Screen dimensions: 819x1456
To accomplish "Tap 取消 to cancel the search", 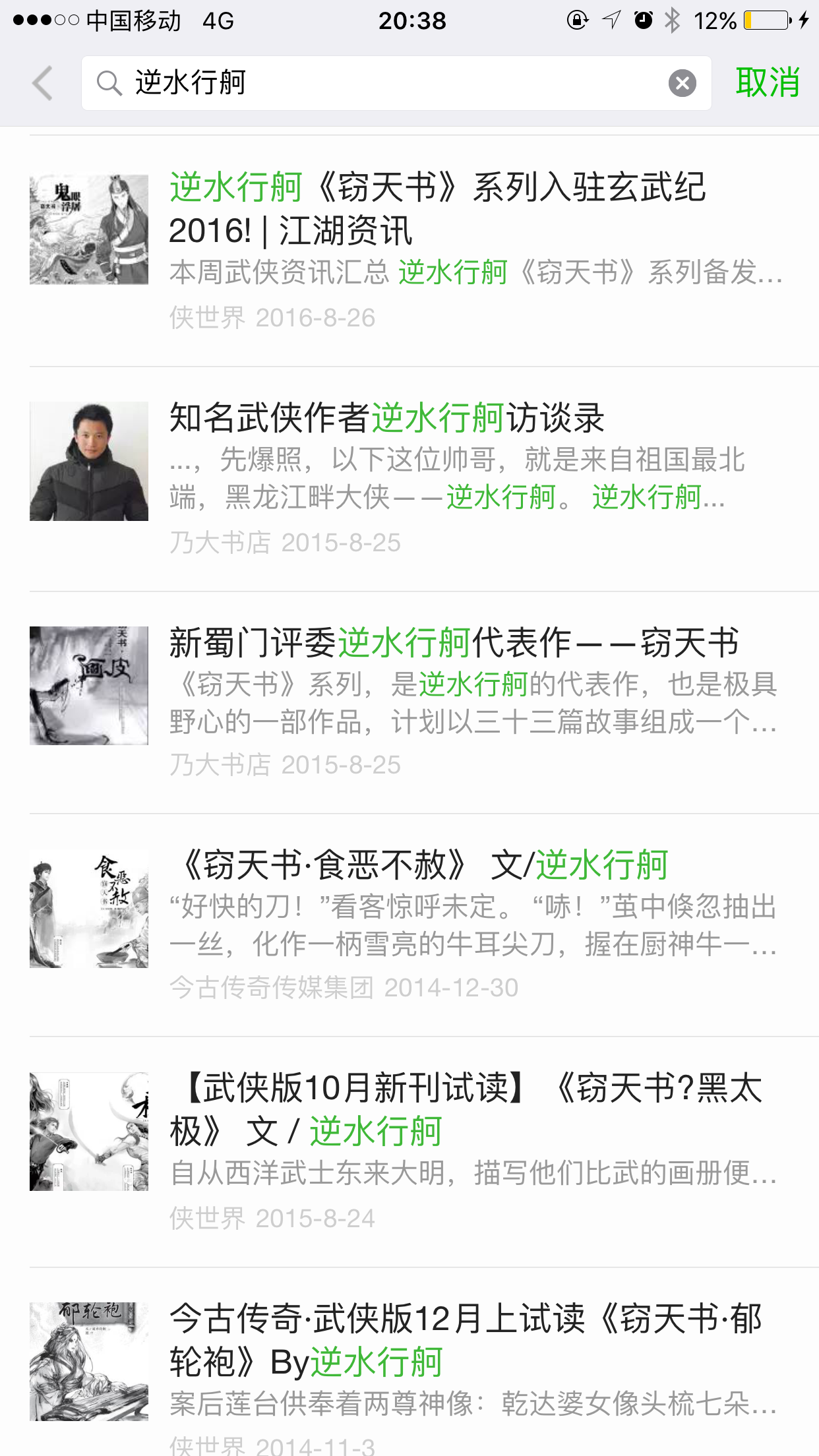I will pos(769,83).
